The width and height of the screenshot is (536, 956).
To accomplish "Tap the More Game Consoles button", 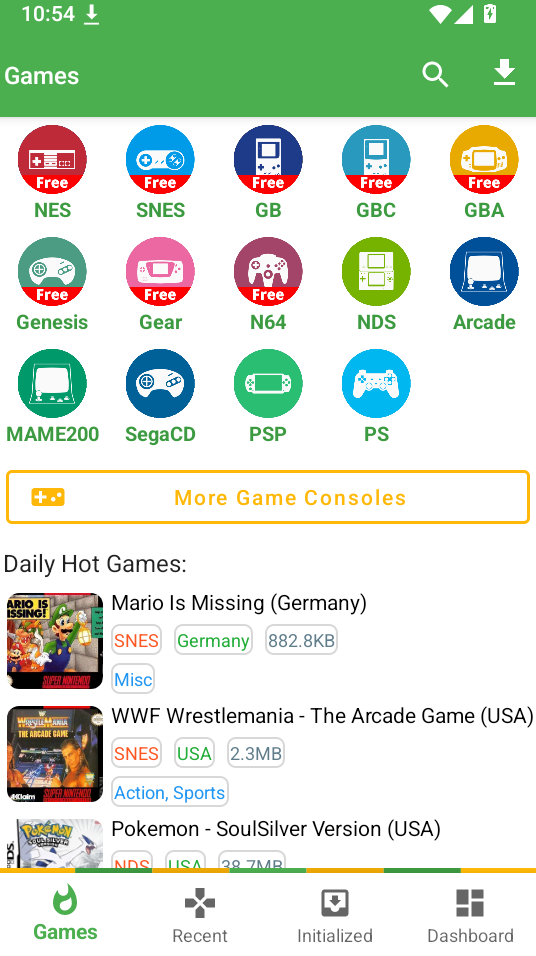I will (268, 498).
